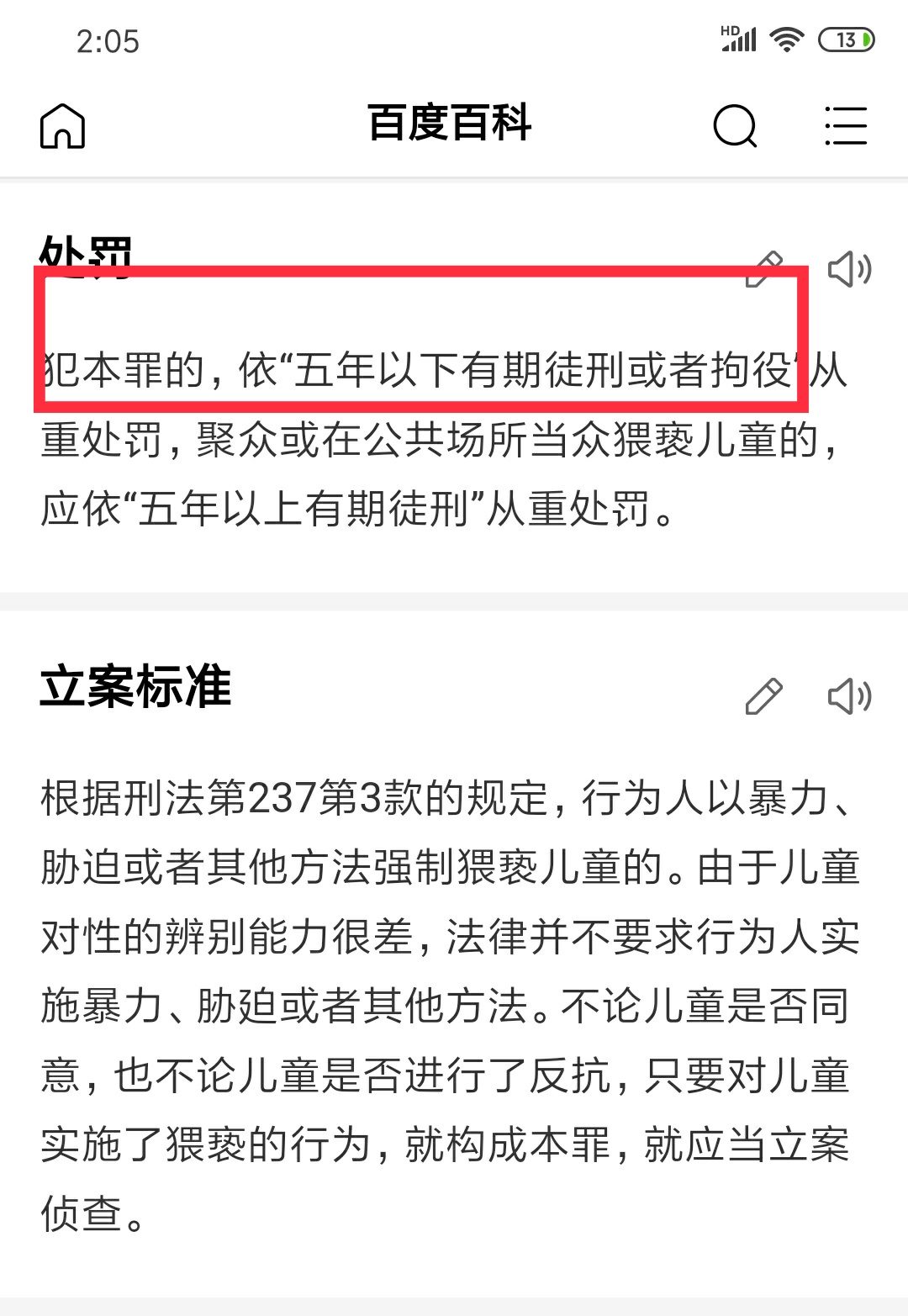Click the pencil edit icon beside 处罚
Viewport: 908px width, 1316px height.
click(x=763, y=269)
